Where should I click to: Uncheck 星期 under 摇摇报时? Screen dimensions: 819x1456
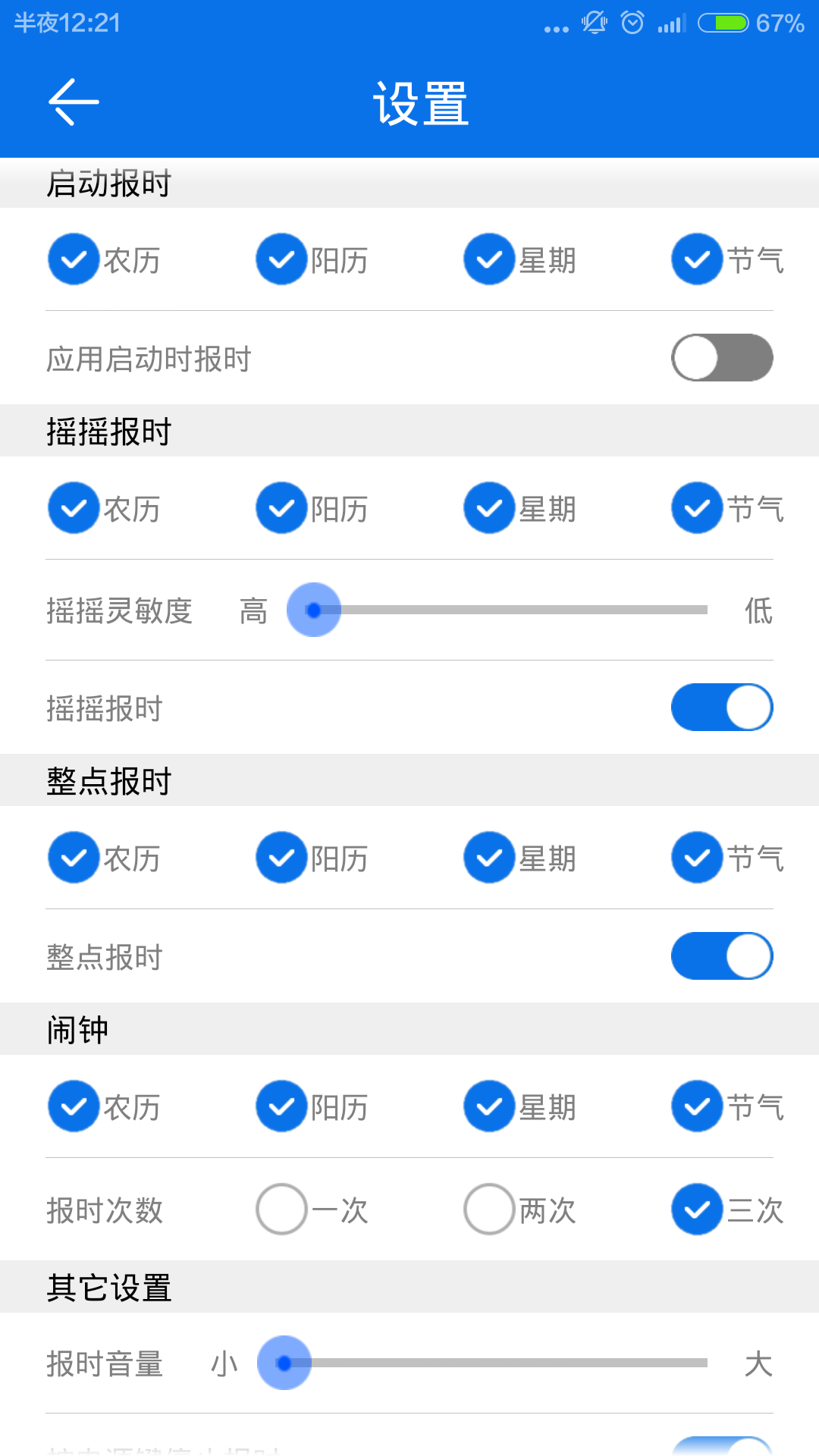tap(490, 508)
